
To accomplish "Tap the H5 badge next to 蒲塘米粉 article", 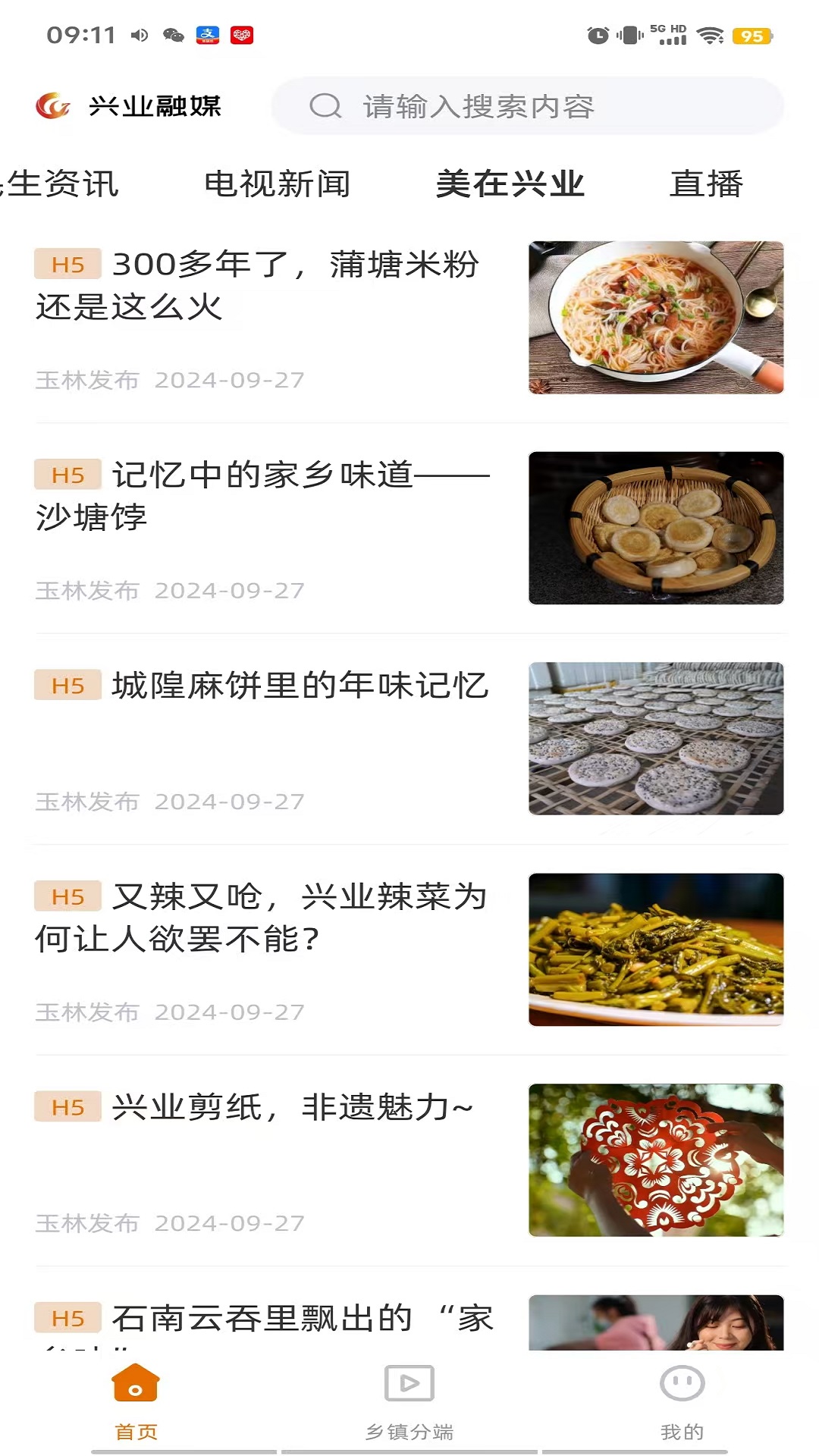I will tap(67, 264).
